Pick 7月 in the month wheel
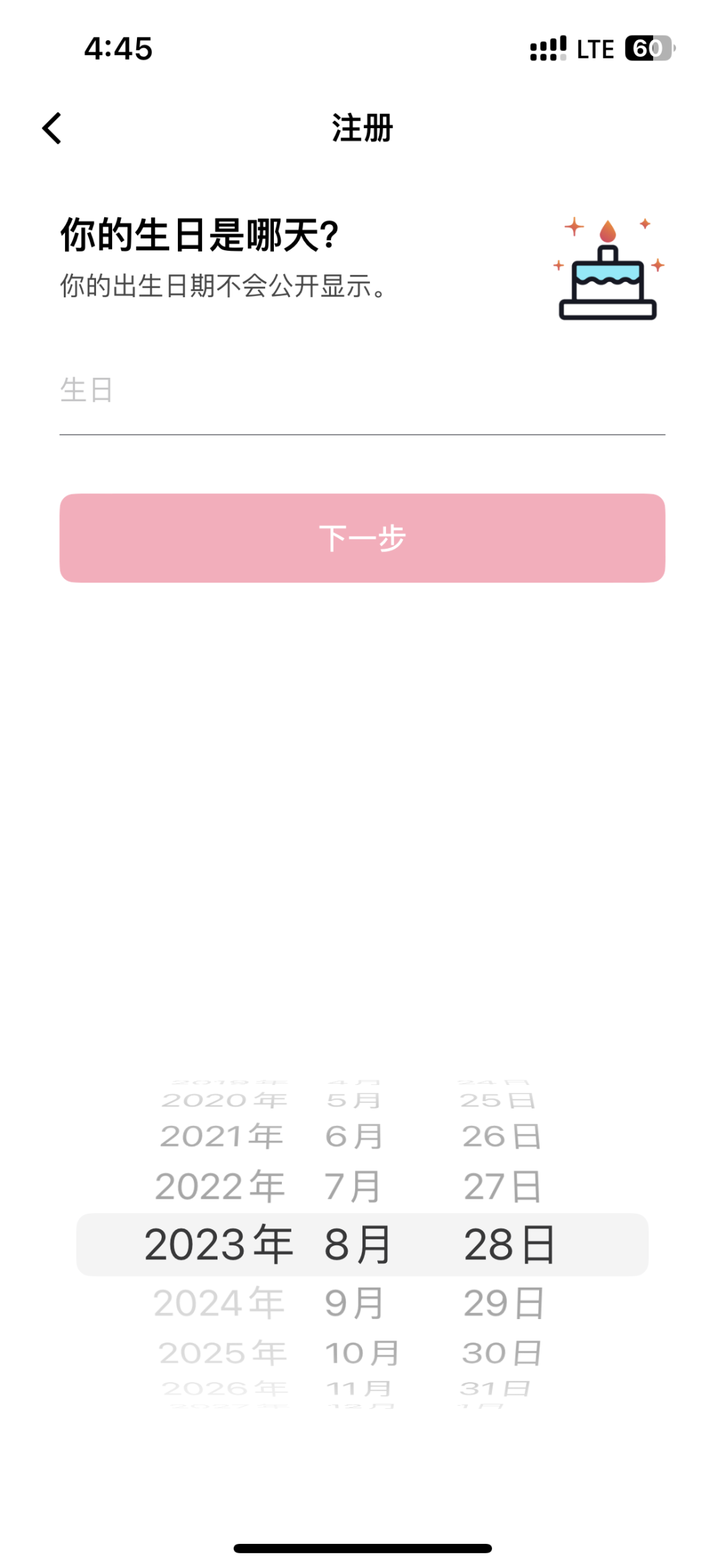 pyautogui.click(x=353, y=1186)
